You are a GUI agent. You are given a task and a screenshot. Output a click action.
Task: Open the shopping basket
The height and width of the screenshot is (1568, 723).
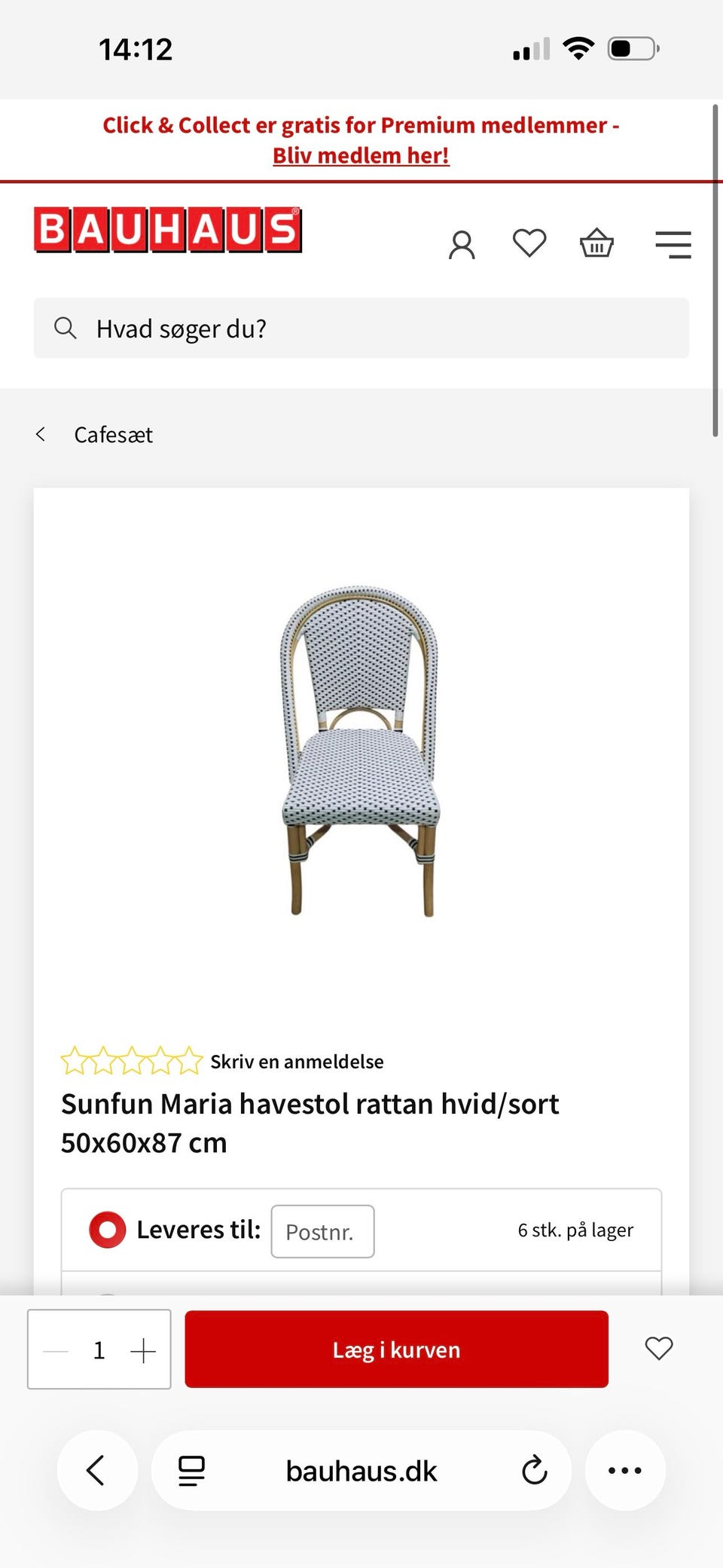[596, 243]
